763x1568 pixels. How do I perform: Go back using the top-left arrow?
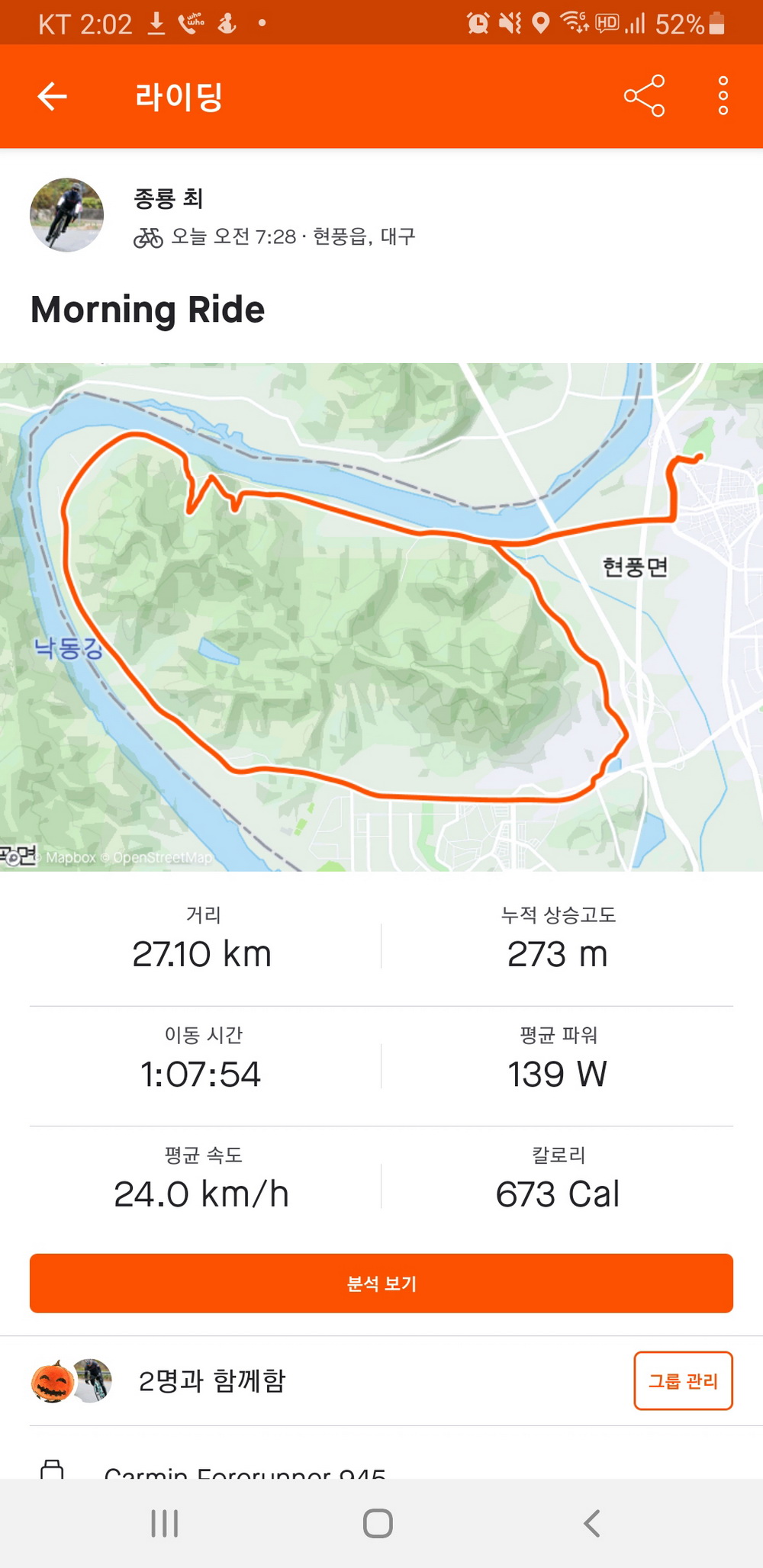coord(52,96)
